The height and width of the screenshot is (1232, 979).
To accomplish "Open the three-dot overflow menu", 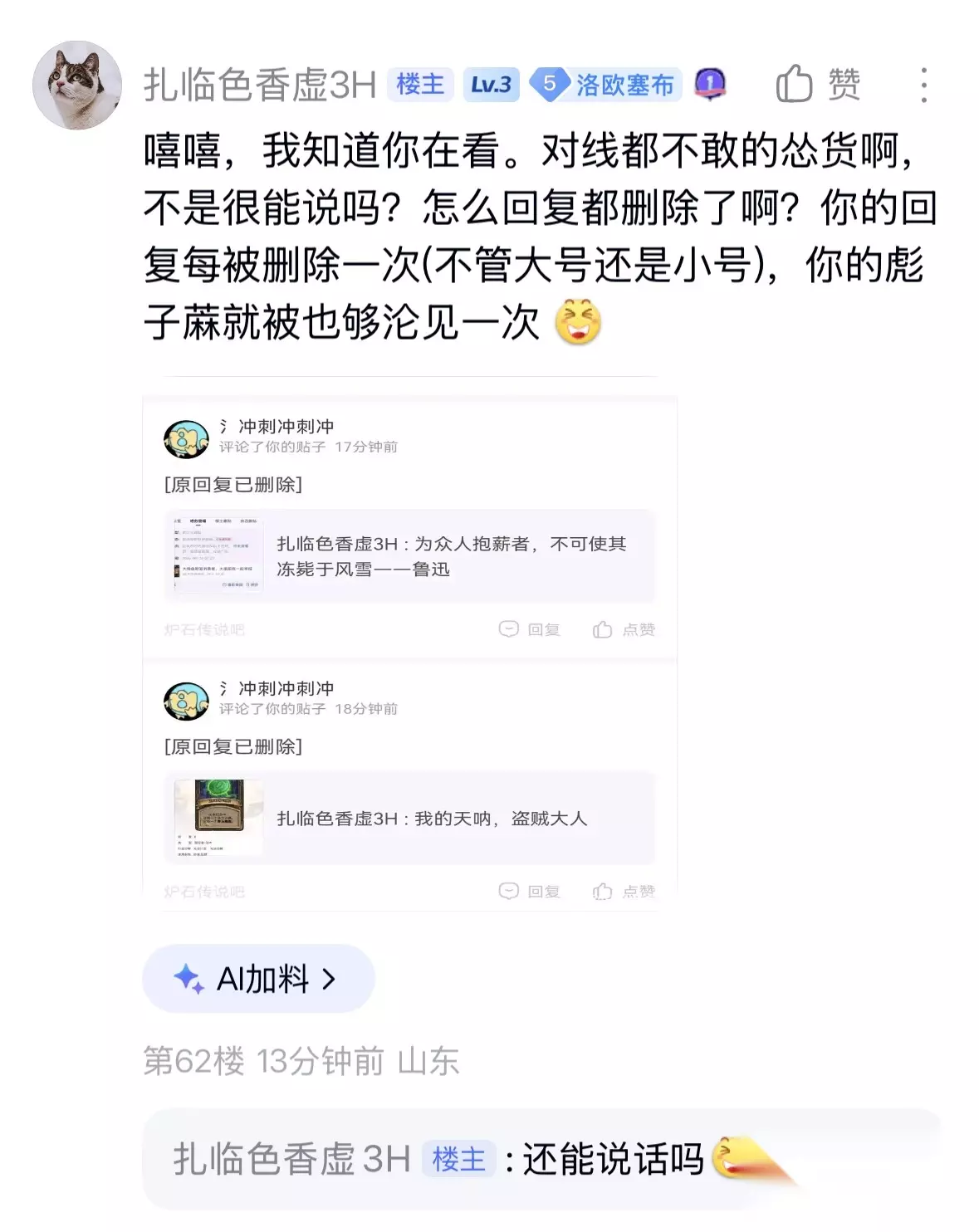I will tap(923, 86).
